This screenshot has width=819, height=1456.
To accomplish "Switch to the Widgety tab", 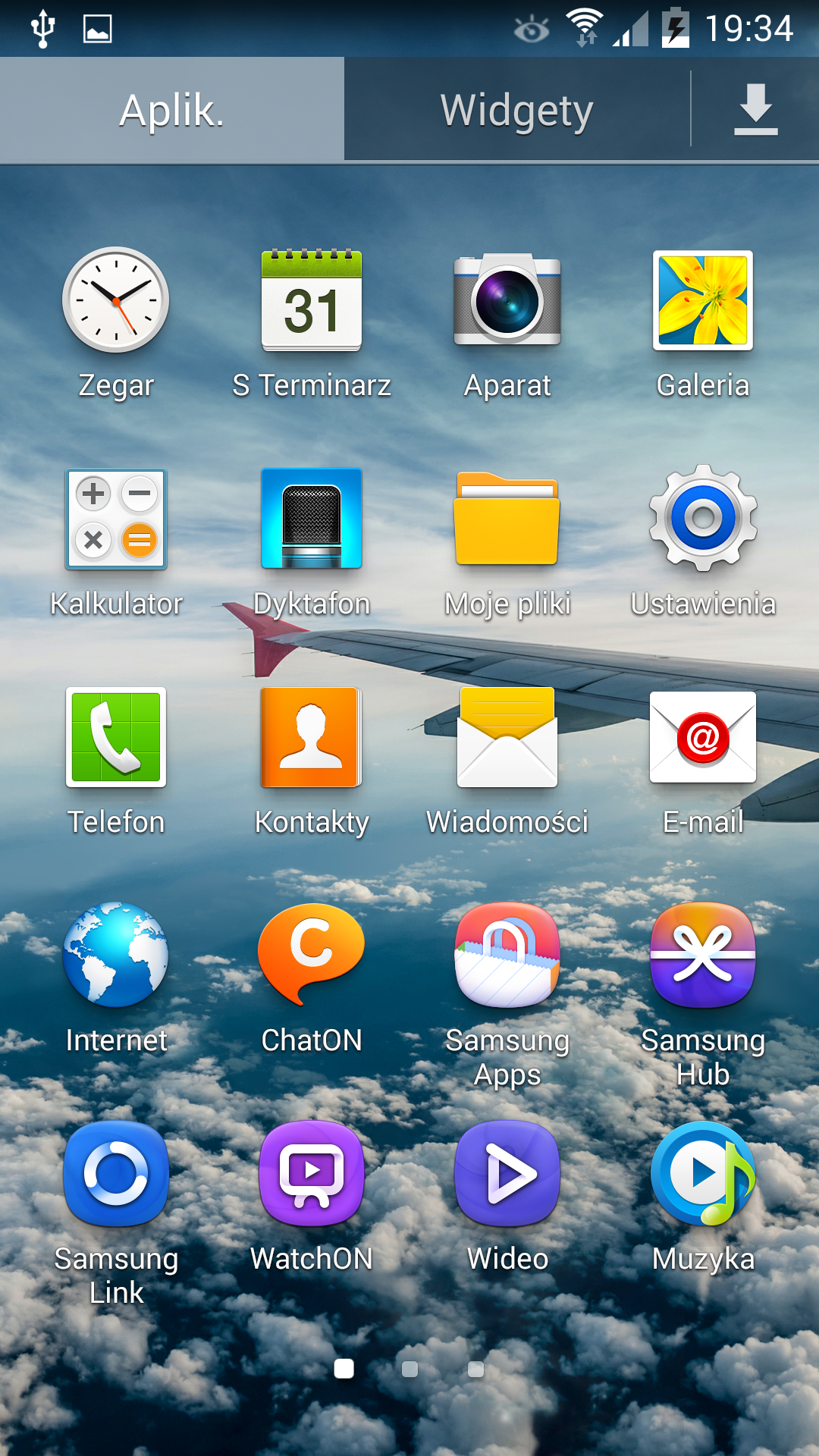I will tap(516, 111).
